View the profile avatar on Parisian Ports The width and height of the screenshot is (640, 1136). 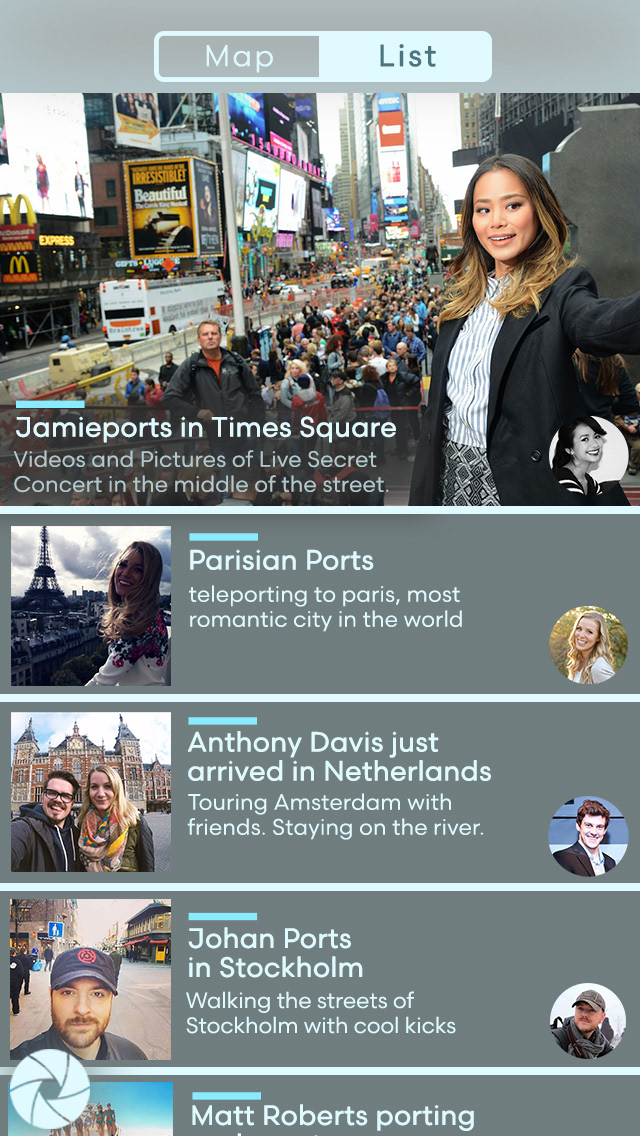[x=589, y=645]
